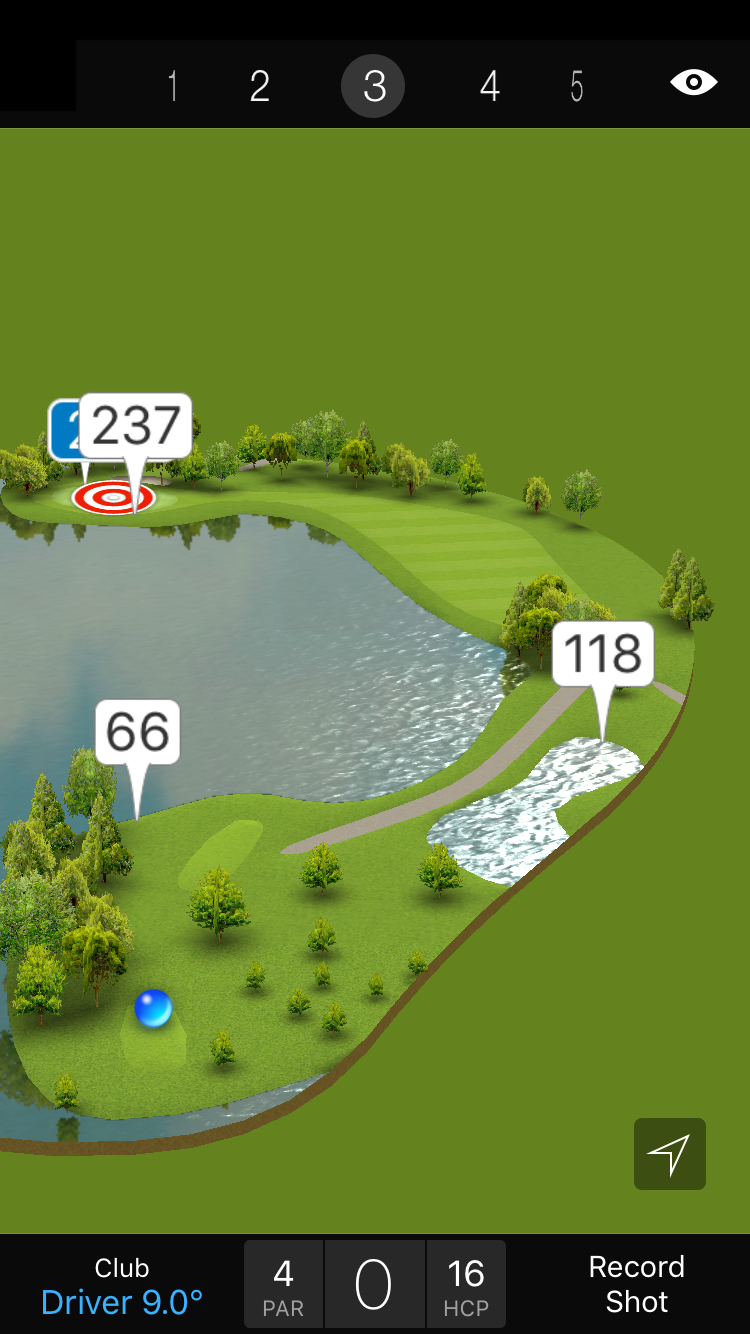Tap the 66 distance marker
The image size is (750, 1334).
coord(138,732)
